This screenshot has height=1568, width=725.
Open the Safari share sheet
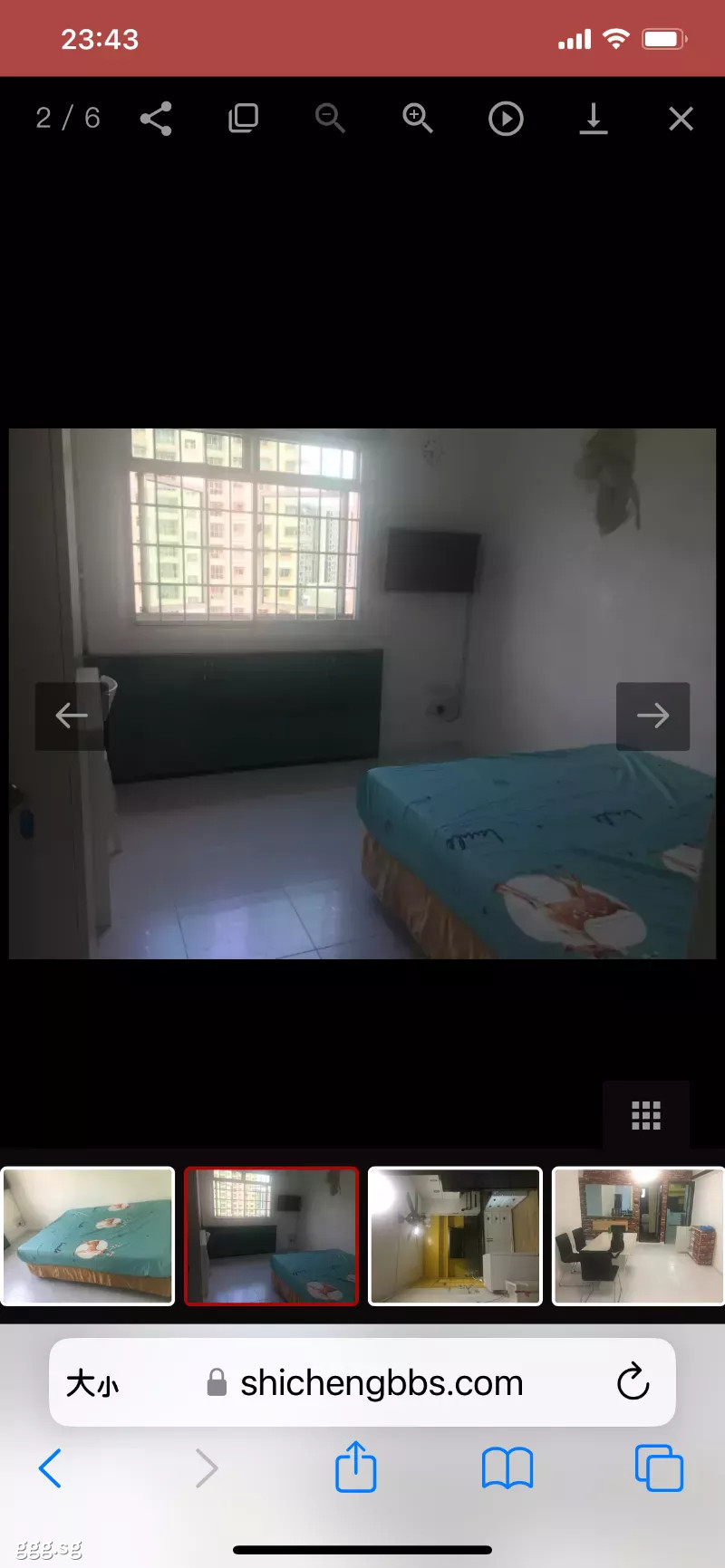tap(355, 1467)
